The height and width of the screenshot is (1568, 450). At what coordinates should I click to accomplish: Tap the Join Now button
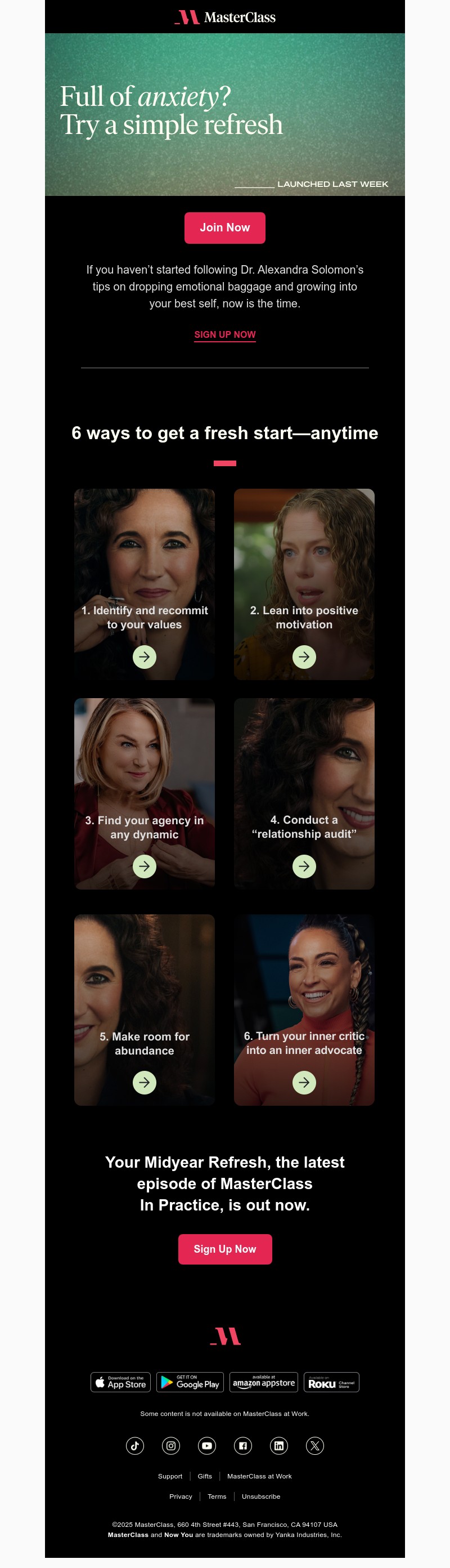click(x=224, y=227)
